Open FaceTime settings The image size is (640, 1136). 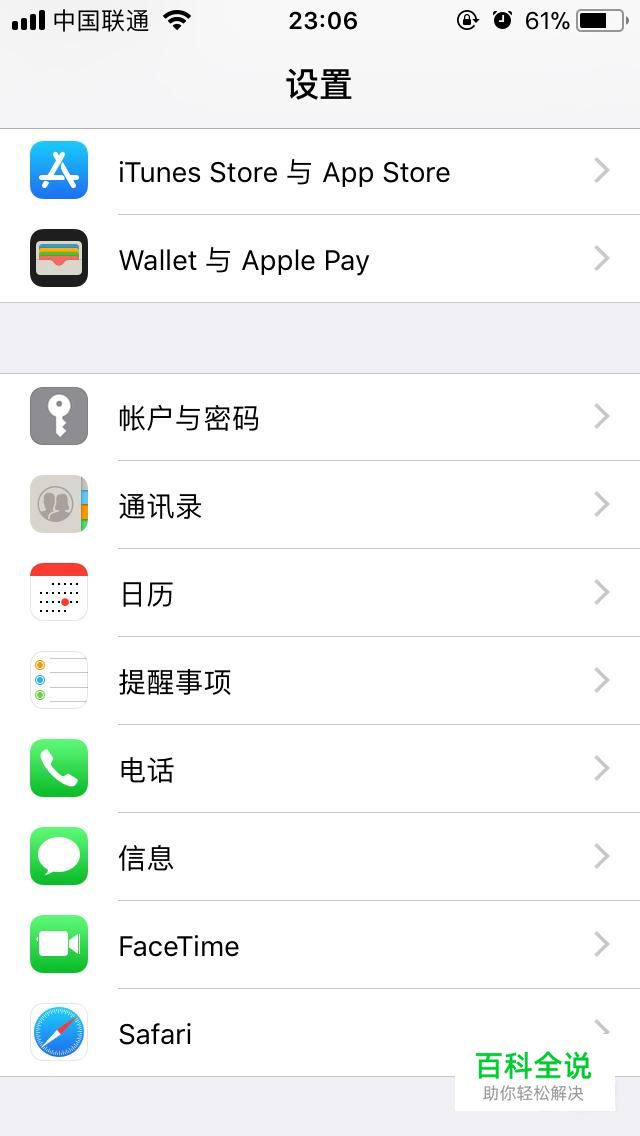point(320,945)
